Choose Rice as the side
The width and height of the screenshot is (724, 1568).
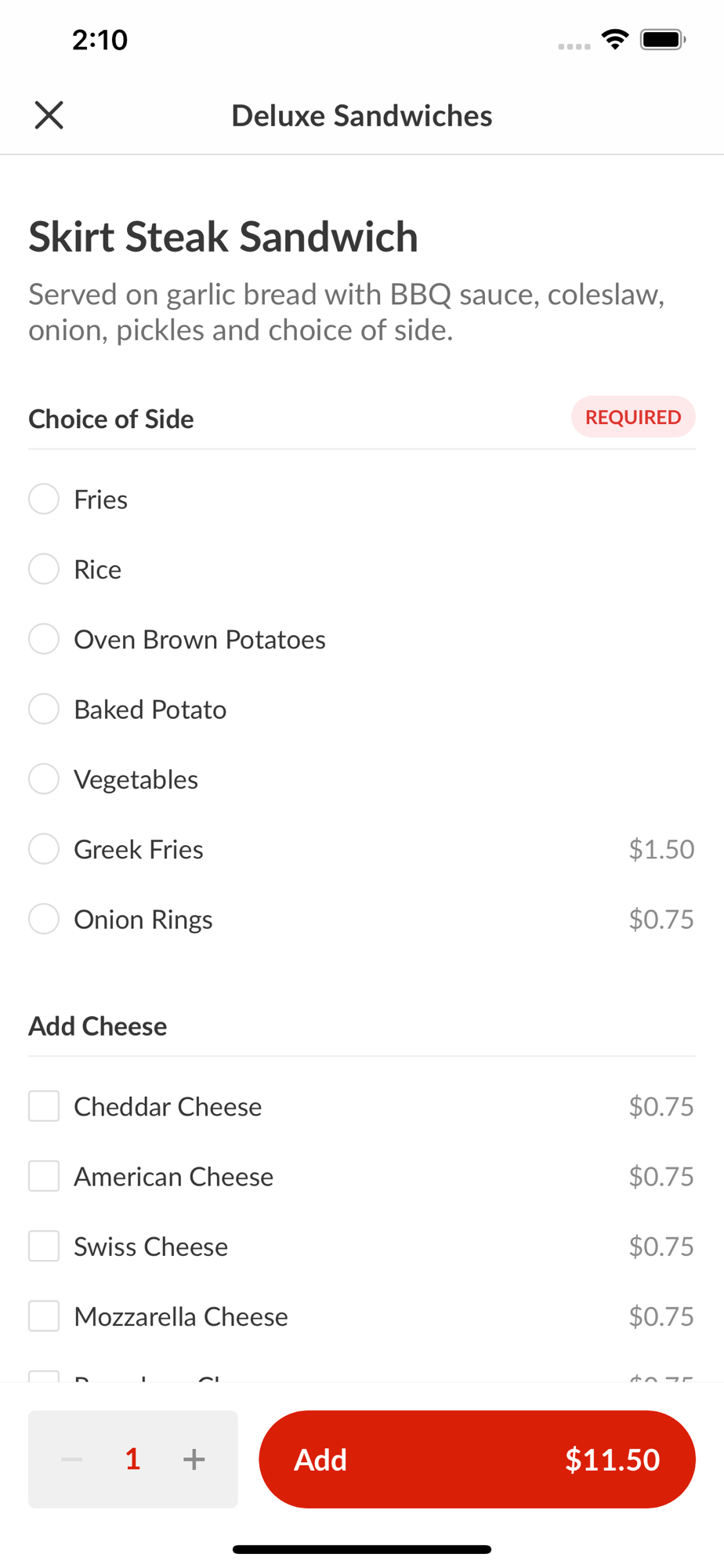44,569
